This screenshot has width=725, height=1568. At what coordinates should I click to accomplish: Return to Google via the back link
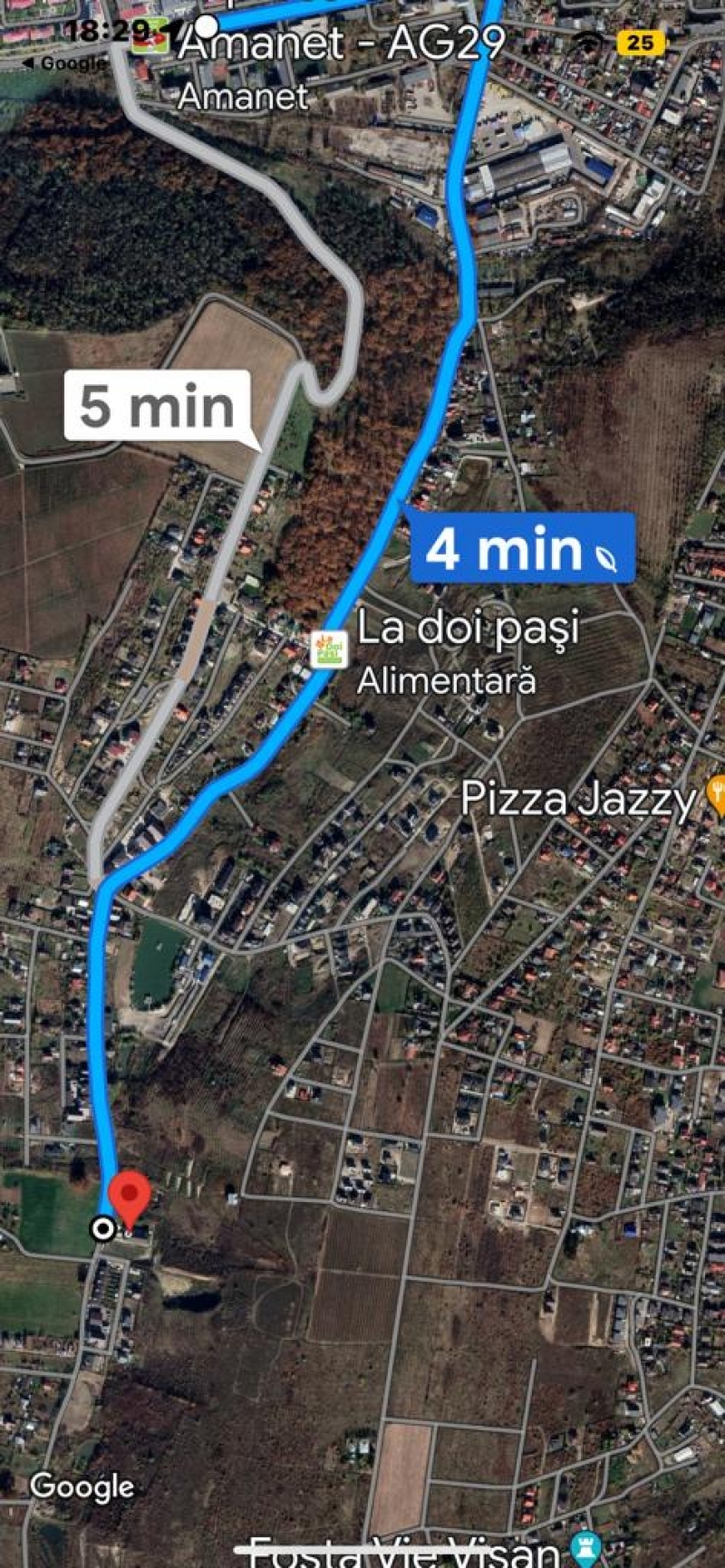pos(68,63)
